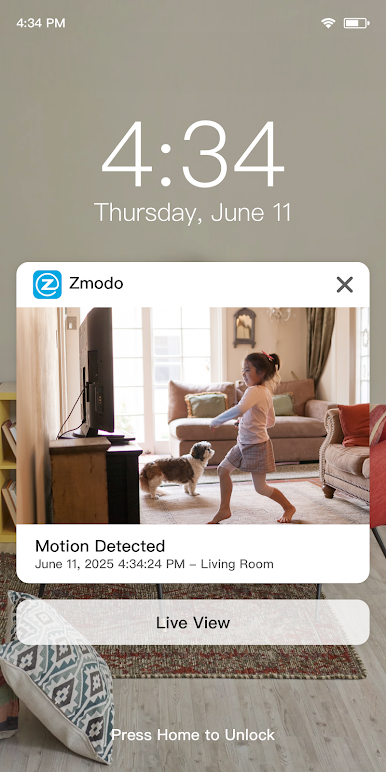Dismiss the Zmodo notification
Image resolution: width=386 pixels, height=772 pixels.
click(345, 284)
